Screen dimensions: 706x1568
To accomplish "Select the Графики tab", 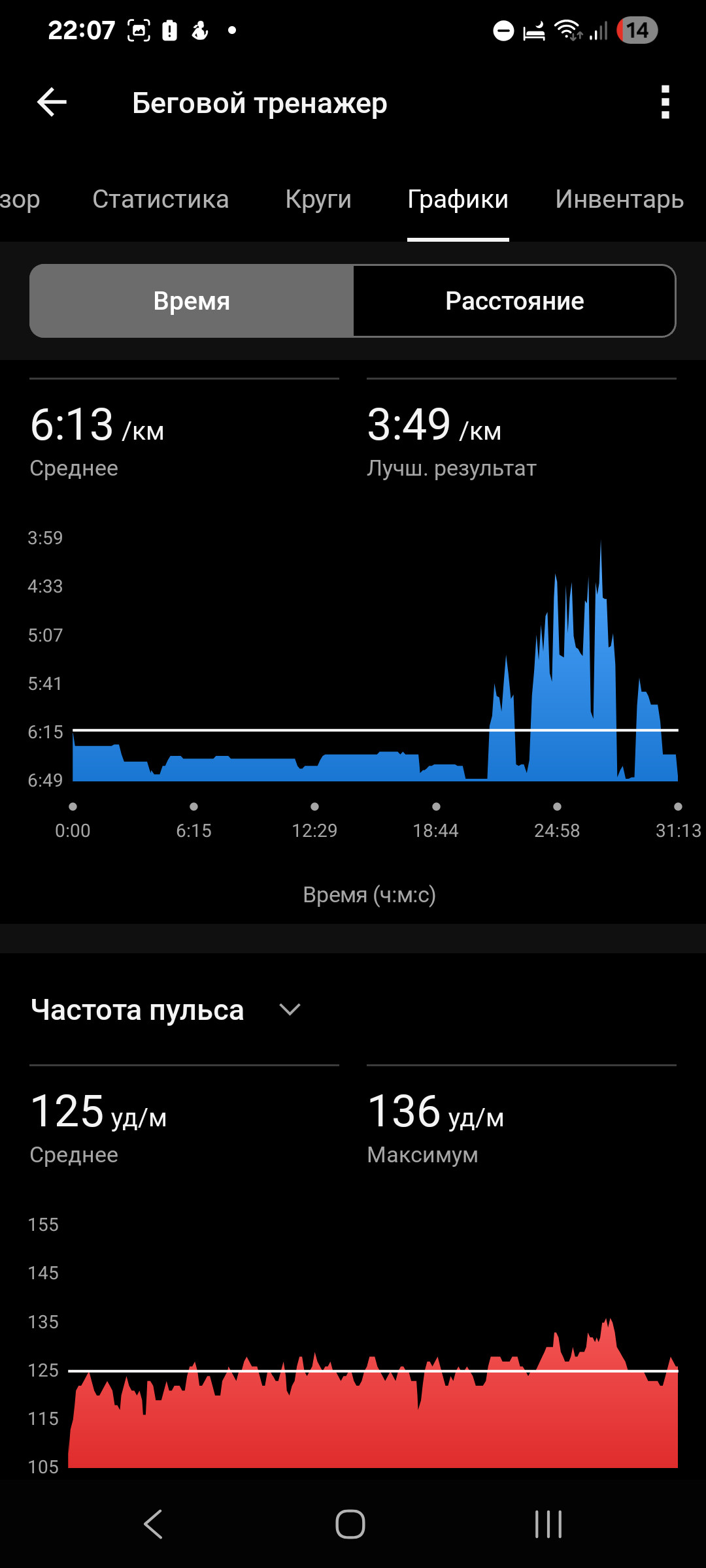I will coord(458,199).
